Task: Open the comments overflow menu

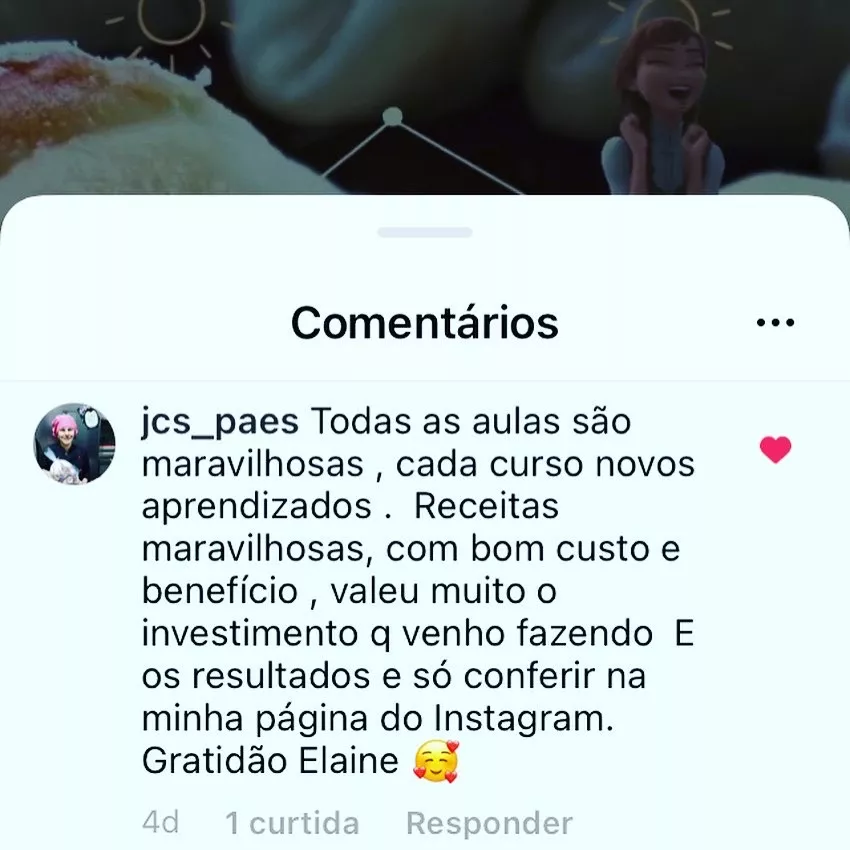Action: [775, 324]
